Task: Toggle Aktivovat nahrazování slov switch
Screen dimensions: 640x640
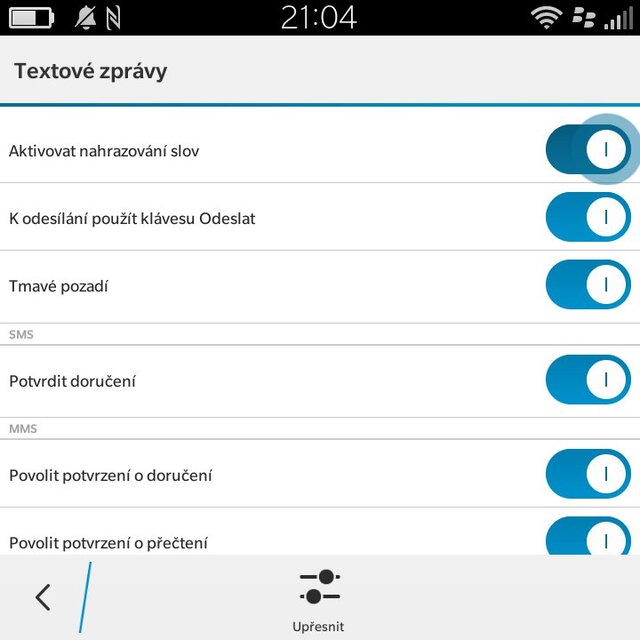Action: 588,150
